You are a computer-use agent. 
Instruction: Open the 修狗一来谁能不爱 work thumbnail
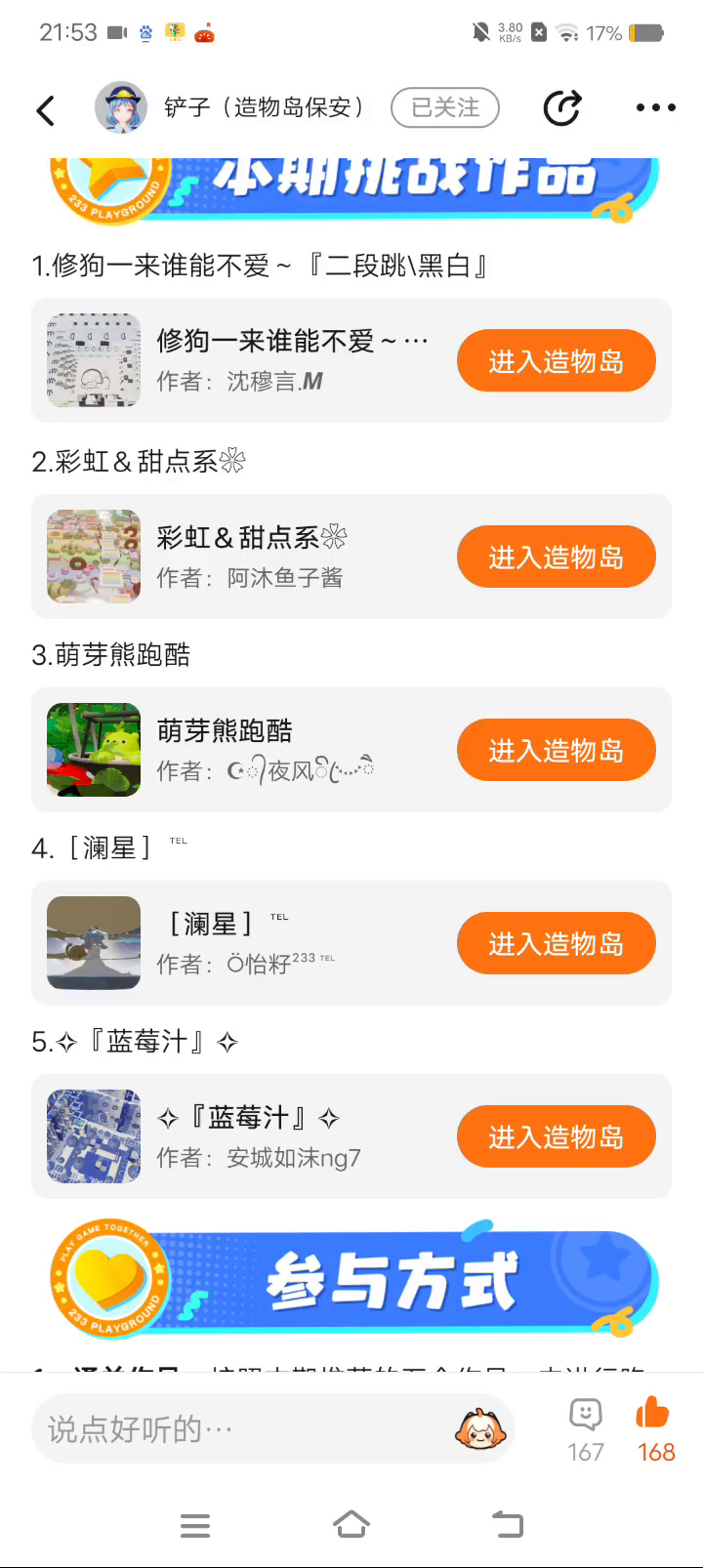click(x=94, y=360)
